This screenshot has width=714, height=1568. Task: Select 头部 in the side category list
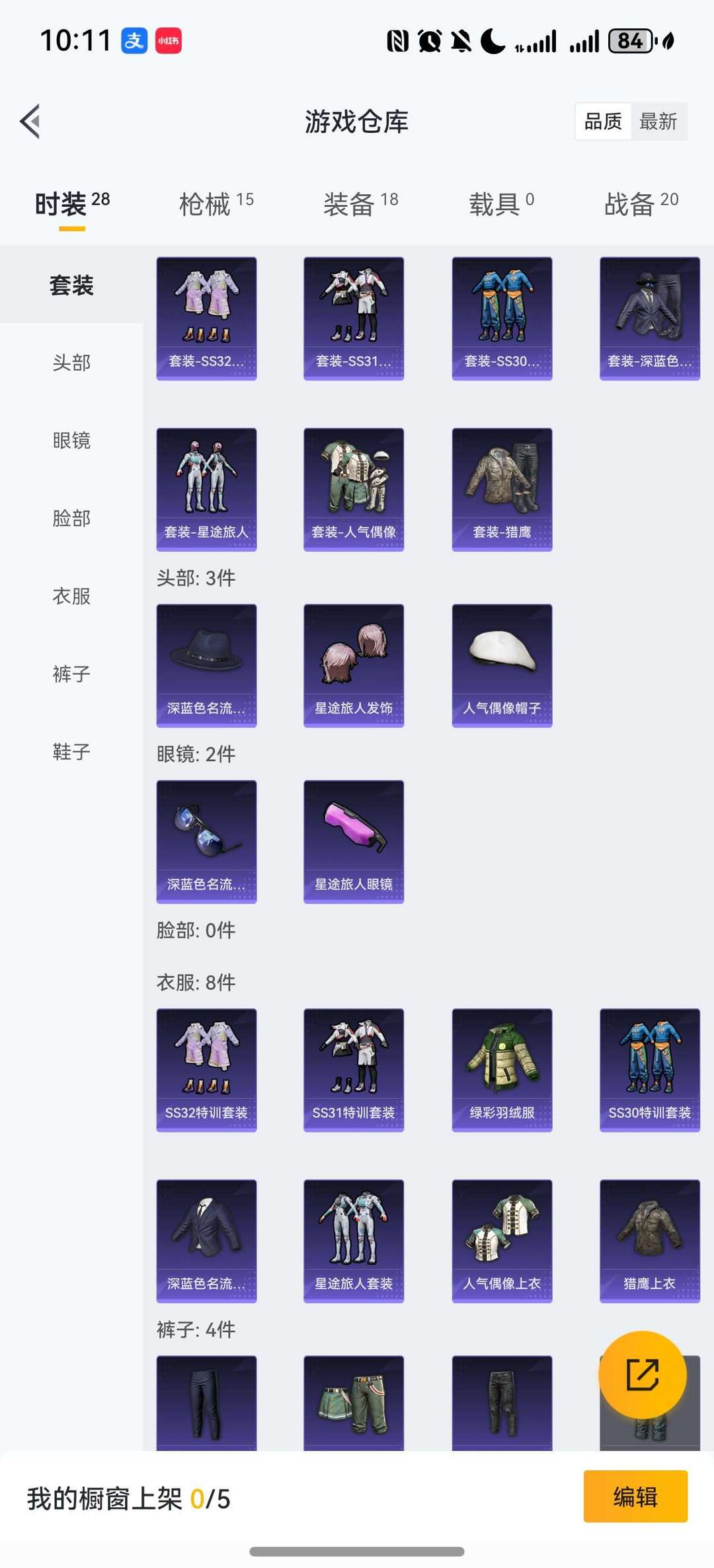tap(71, 363)
